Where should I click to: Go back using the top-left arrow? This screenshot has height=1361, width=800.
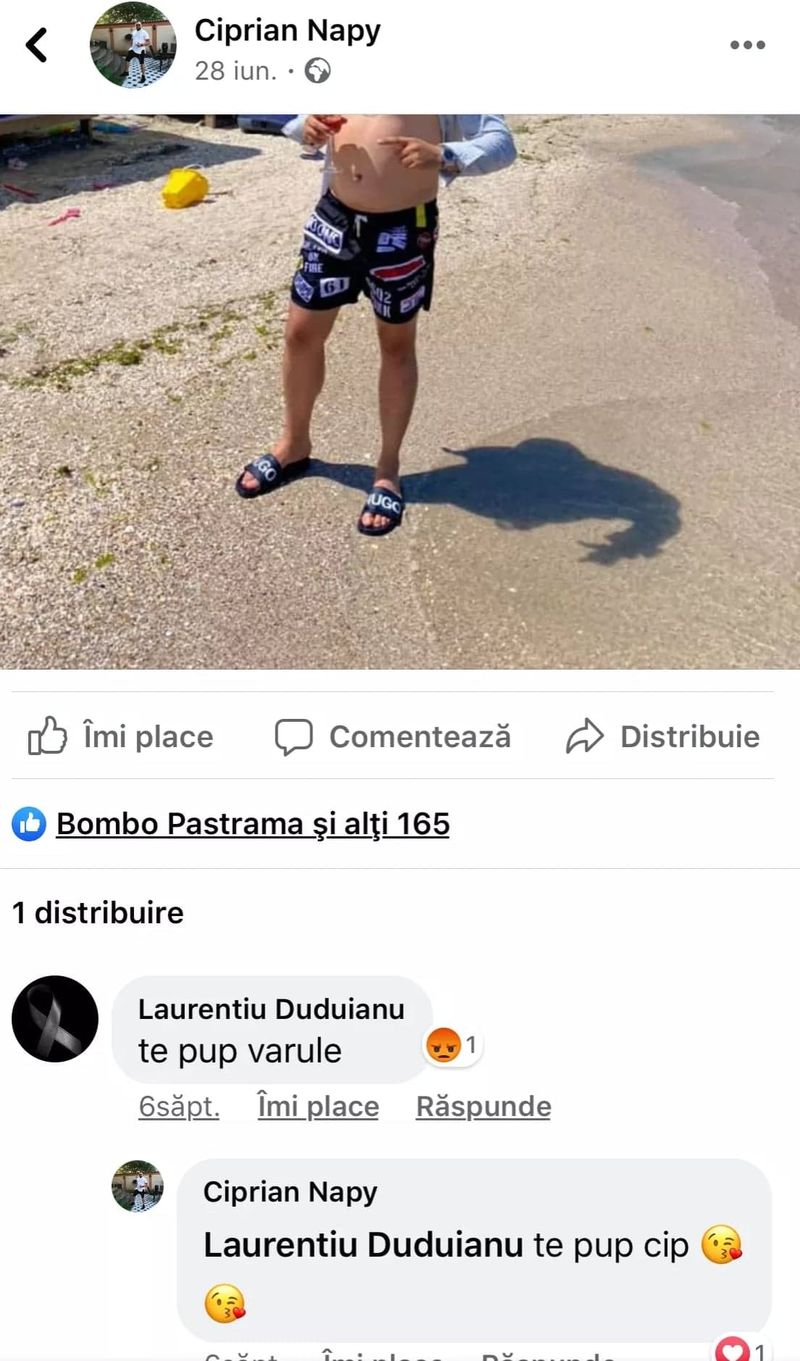click(x=37, y=44)
